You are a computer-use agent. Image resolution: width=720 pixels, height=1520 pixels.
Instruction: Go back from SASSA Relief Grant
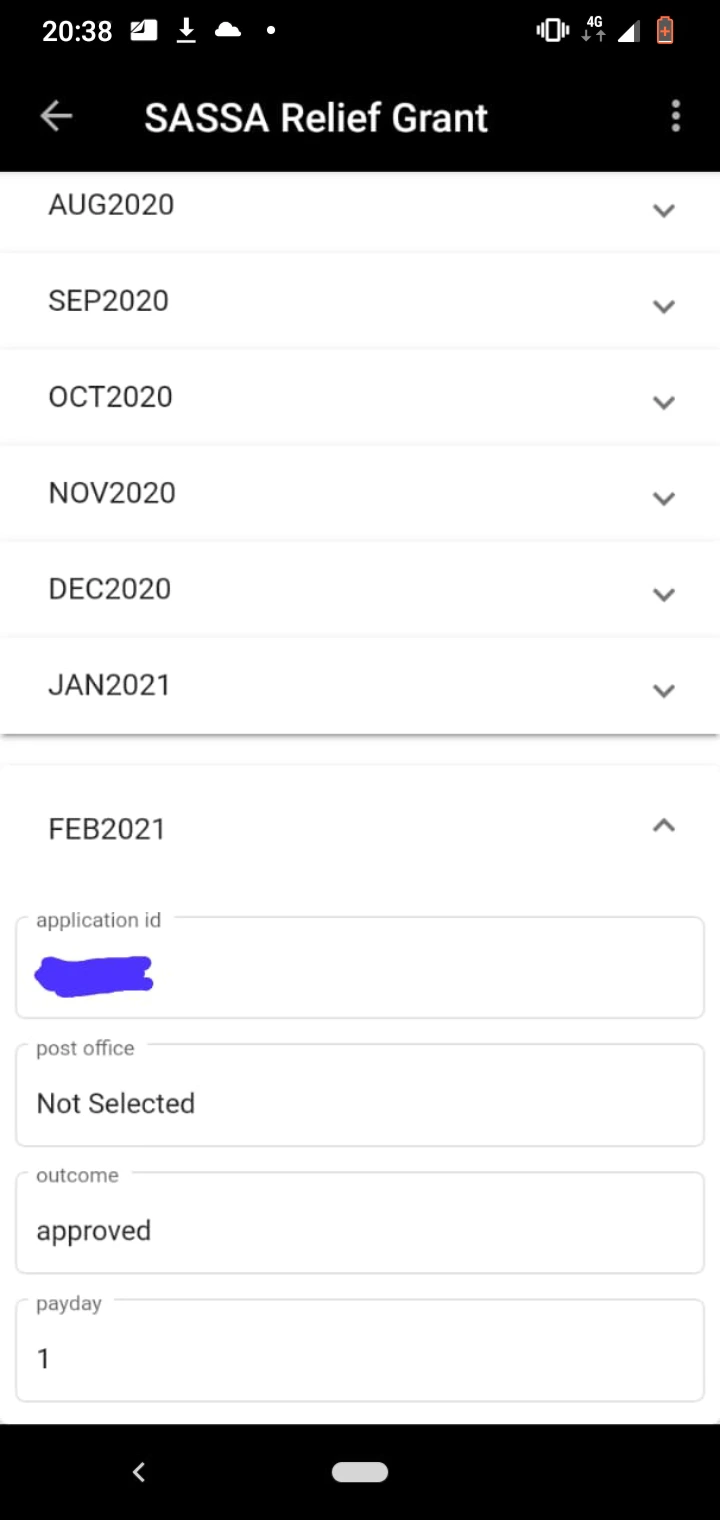(56, 117)
